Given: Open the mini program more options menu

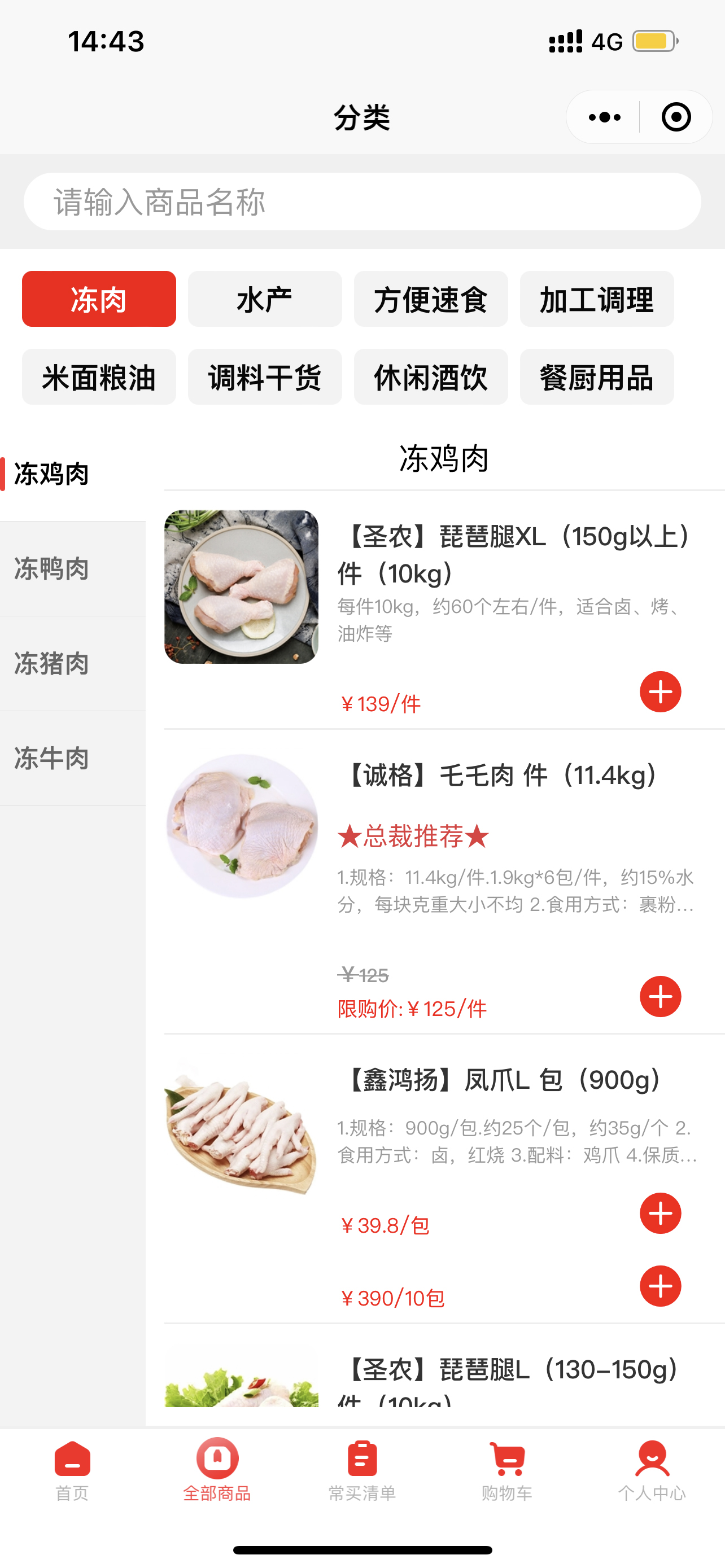Looking at the screenshot, I should point(605,117).
